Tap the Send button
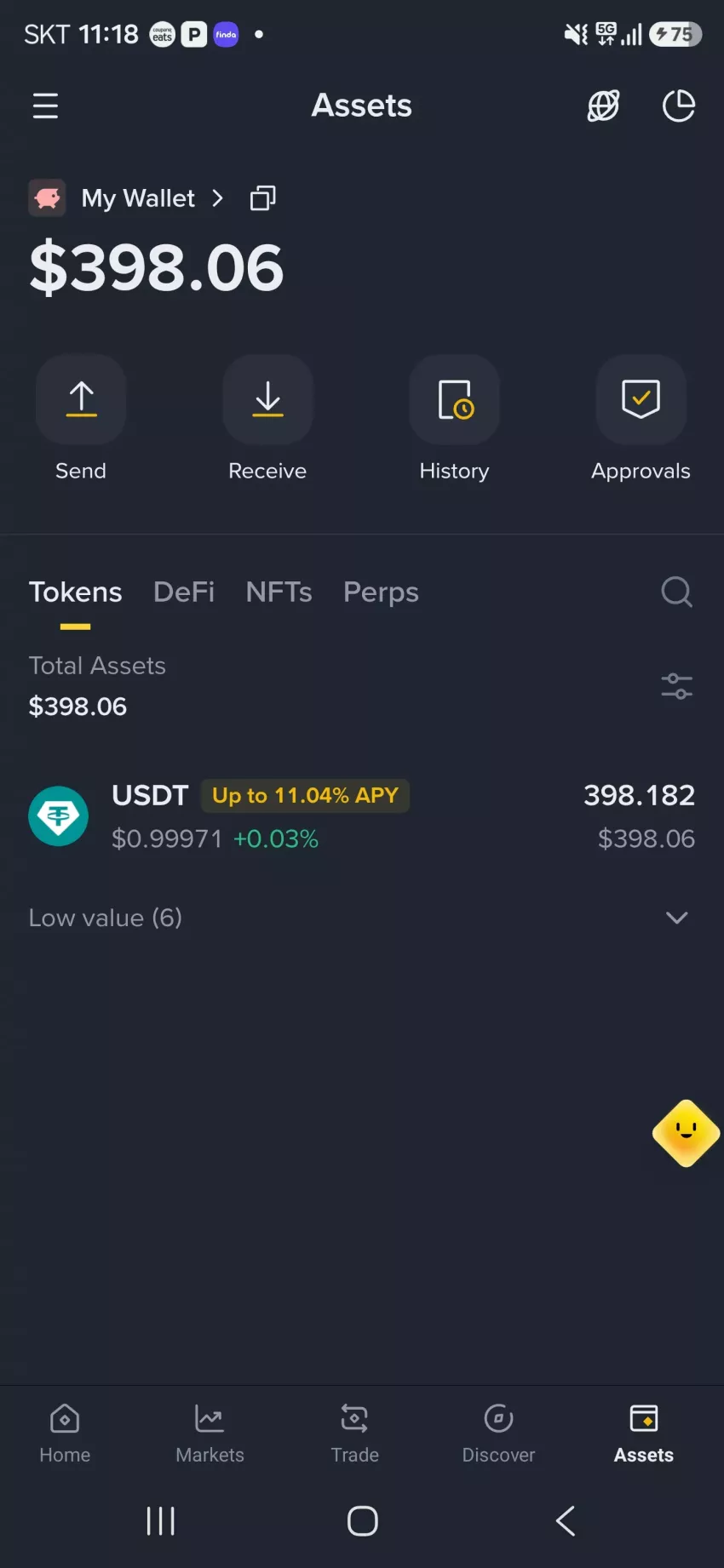Screen dimensions: 724x1568 (81, 419)
